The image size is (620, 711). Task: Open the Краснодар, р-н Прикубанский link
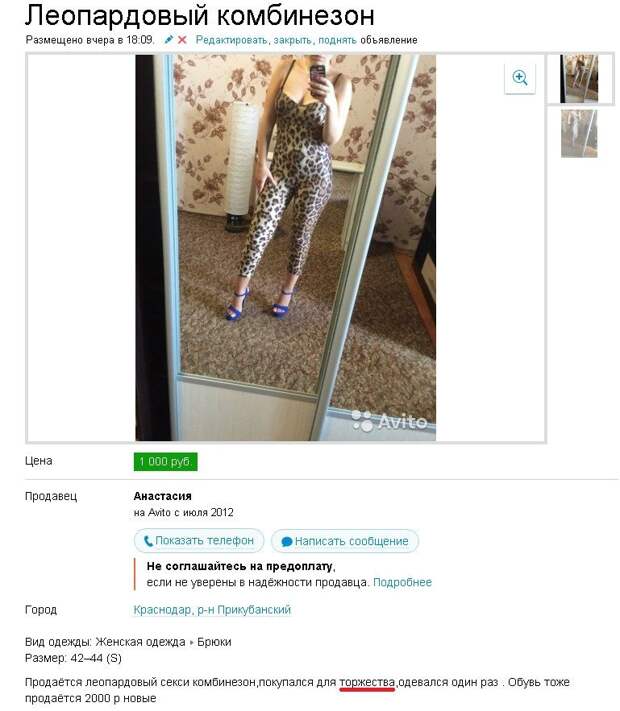(x=212, y=610)
